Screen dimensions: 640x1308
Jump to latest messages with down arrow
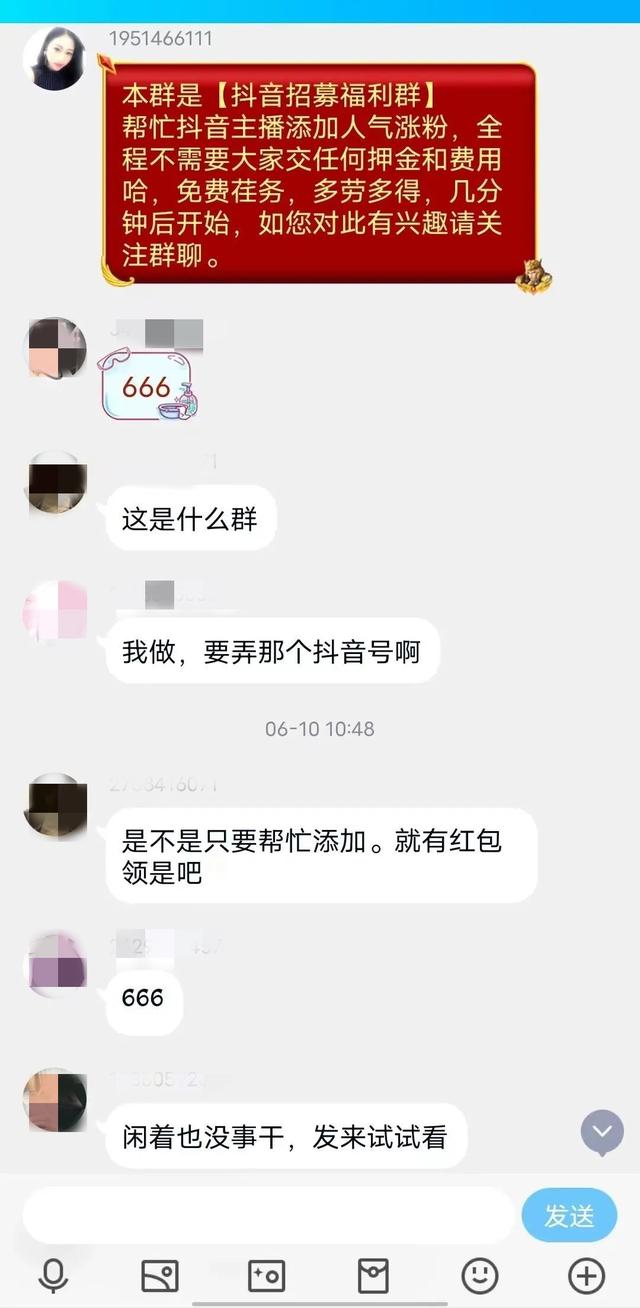click(x=602, y=1132)
